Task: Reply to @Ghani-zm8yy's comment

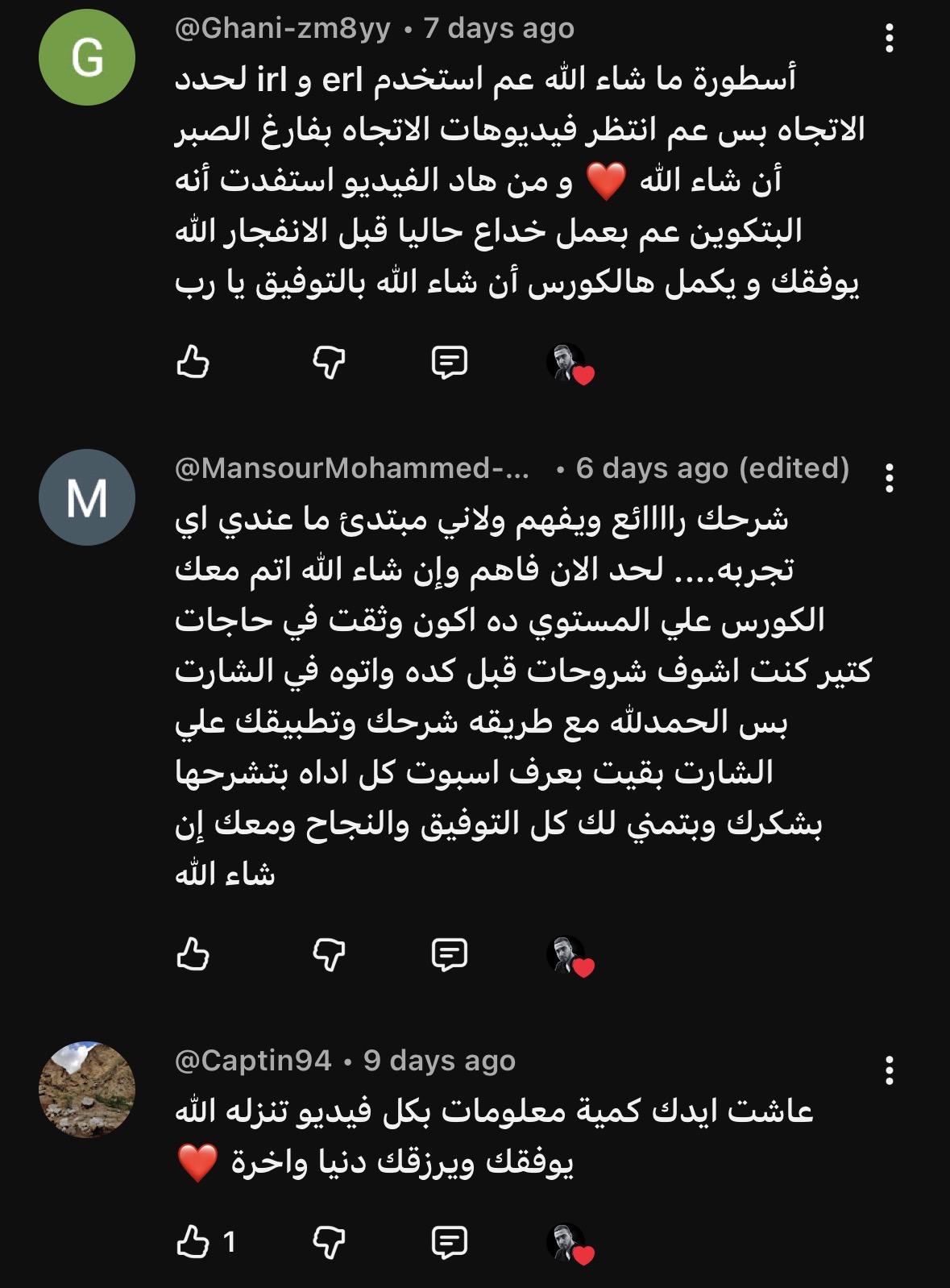Action: (449, 362)
